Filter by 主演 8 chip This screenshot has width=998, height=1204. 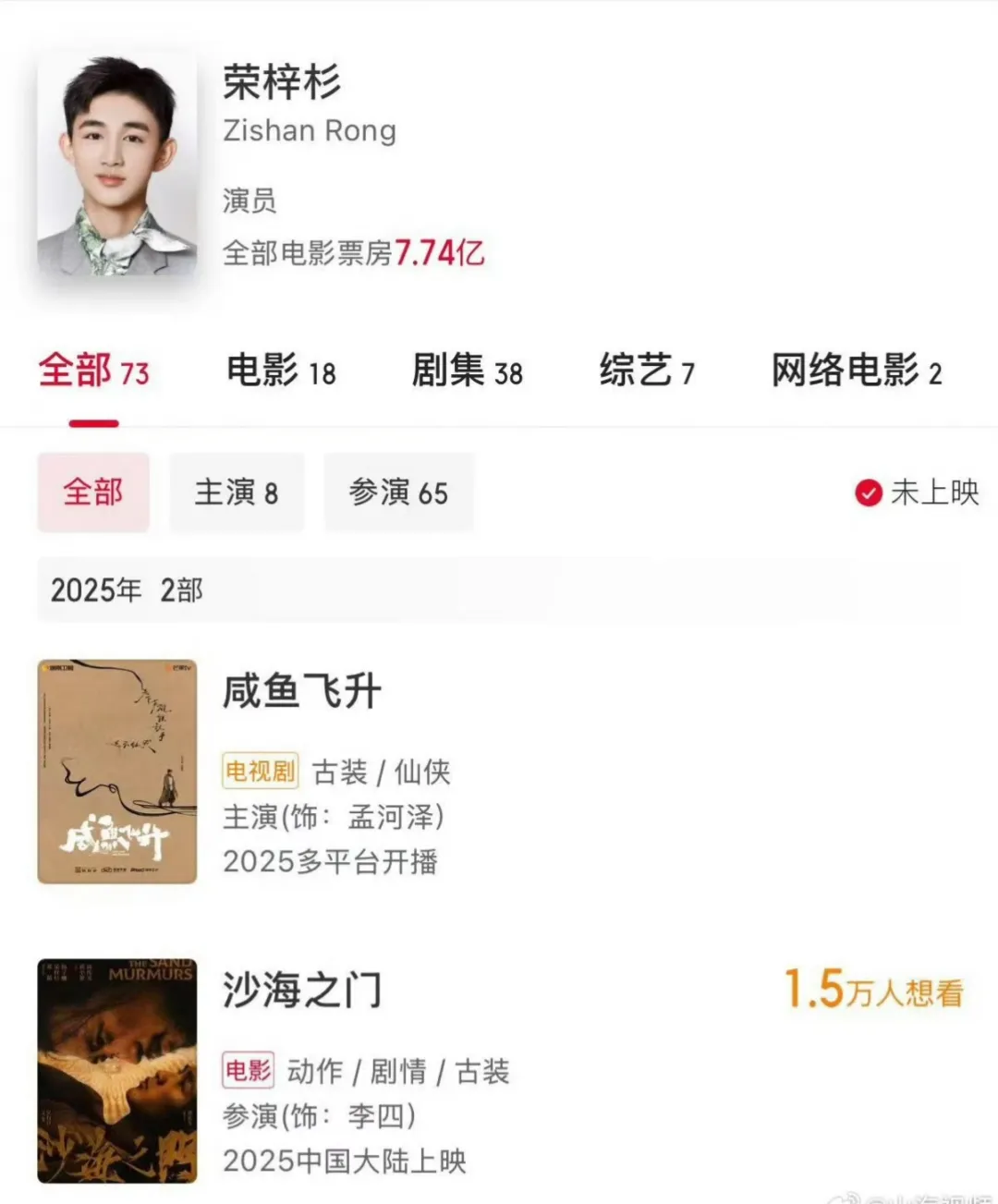coord(237,493)
